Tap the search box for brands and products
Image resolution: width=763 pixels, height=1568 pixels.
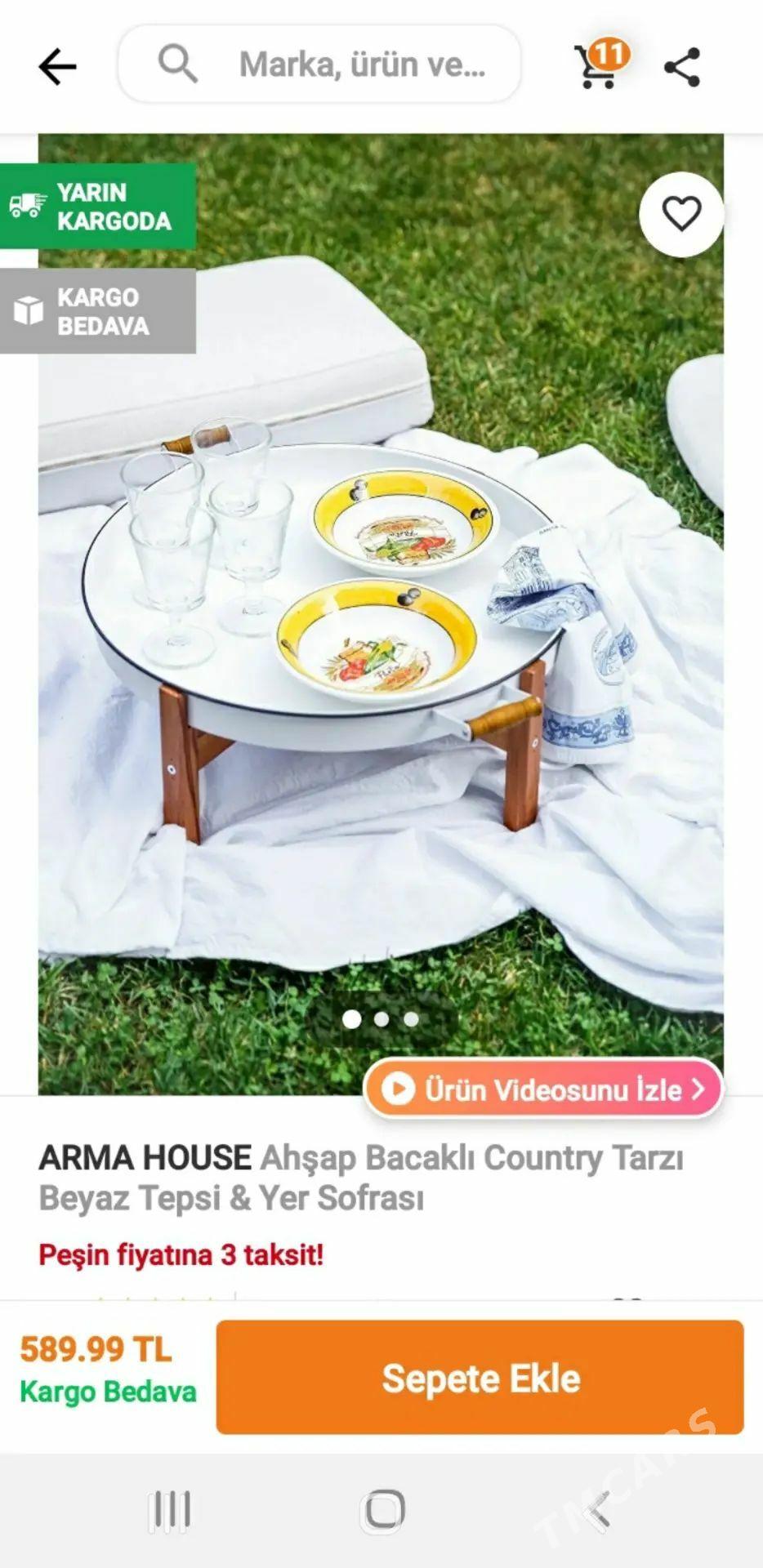point(319,64)
